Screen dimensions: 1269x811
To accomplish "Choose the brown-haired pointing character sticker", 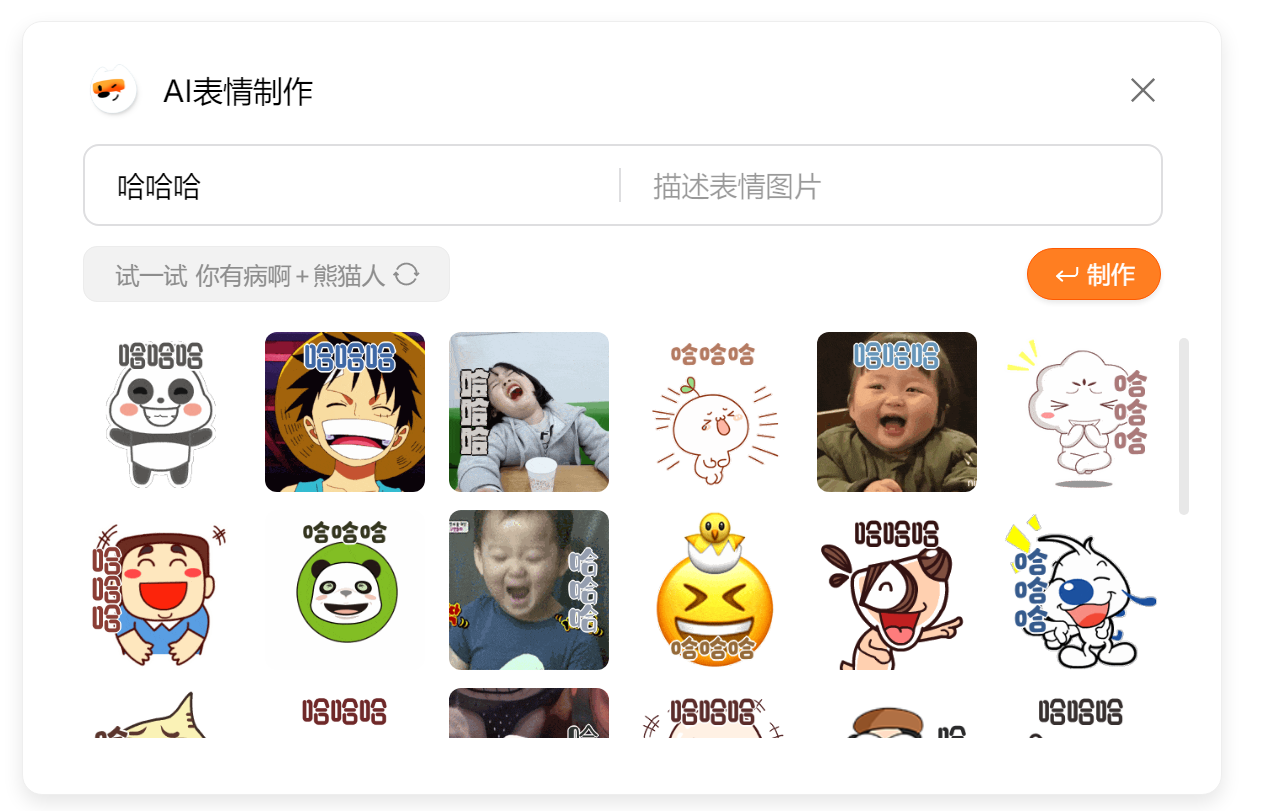I will pyautogui.click(x=897, y=590).
